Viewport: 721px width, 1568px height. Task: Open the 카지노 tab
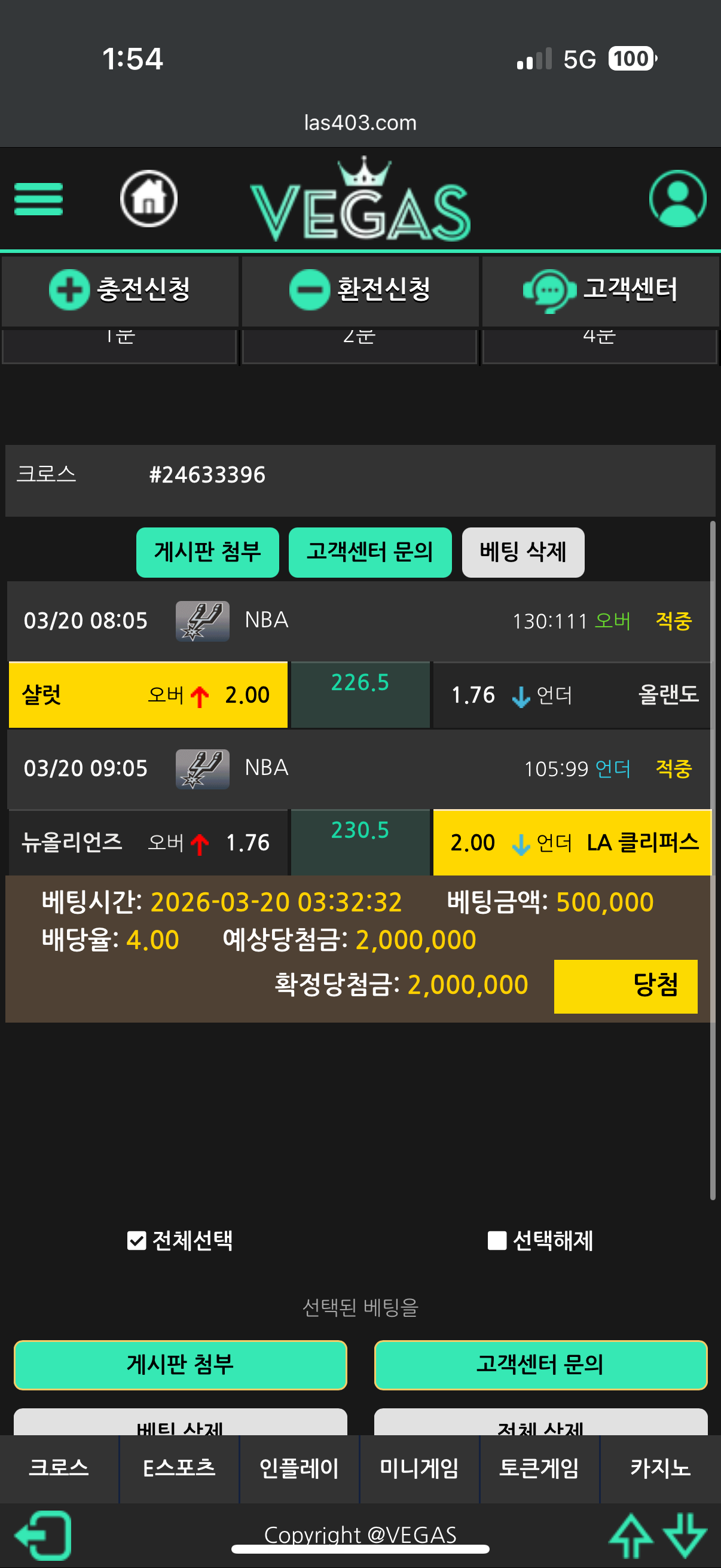click(x=660, y=1468)
